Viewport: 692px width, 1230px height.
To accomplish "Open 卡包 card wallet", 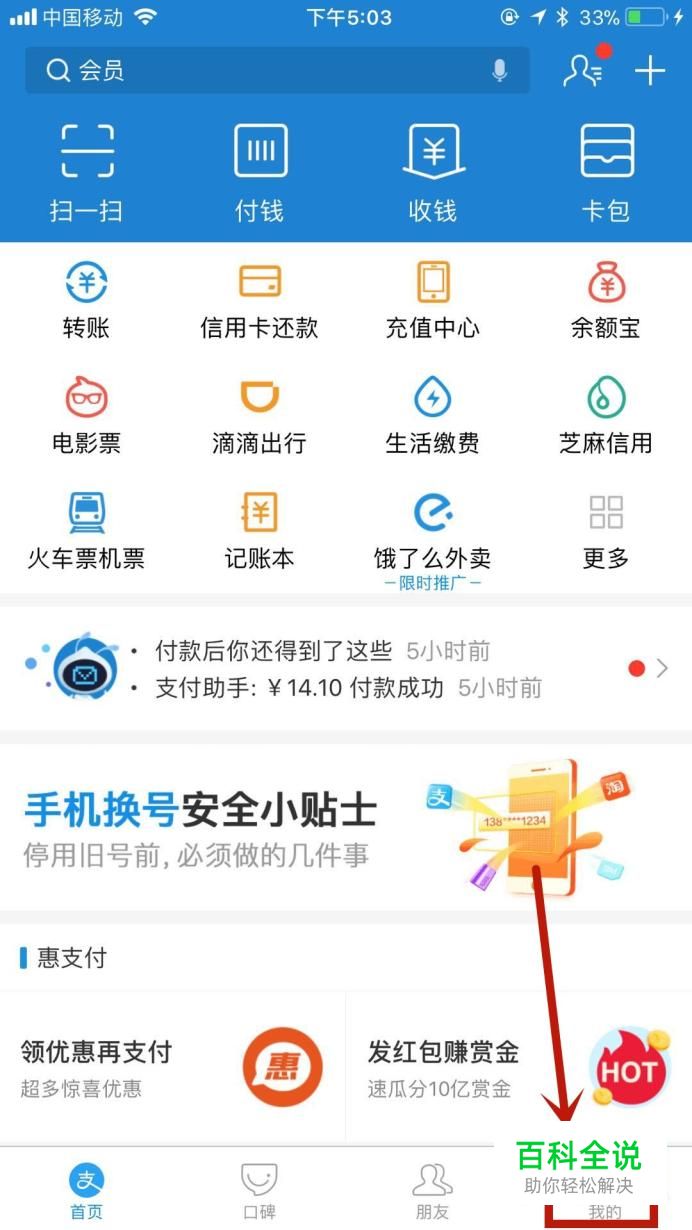I will point(606,172).
